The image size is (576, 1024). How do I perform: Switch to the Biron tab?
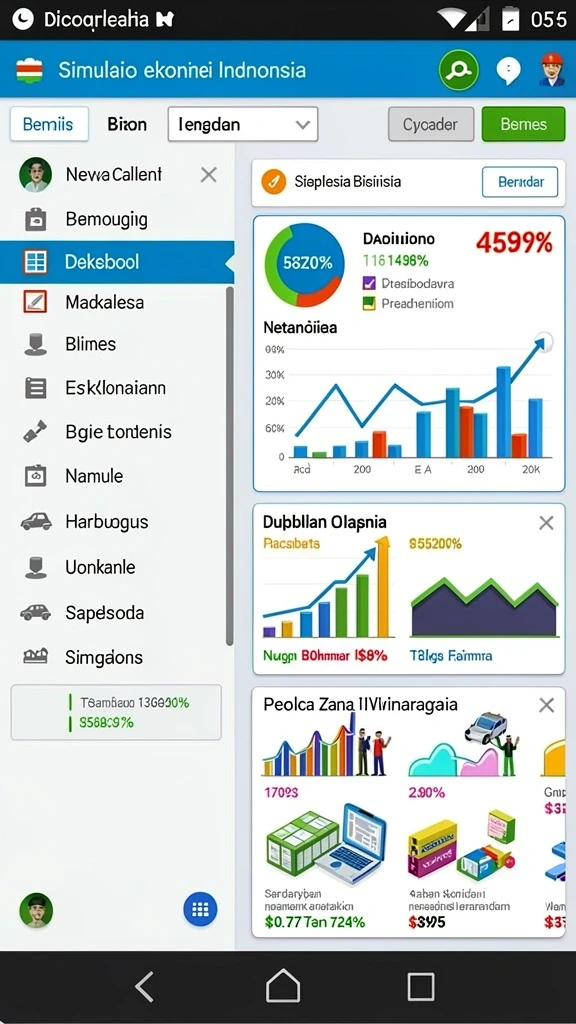(x=127, y=124)
